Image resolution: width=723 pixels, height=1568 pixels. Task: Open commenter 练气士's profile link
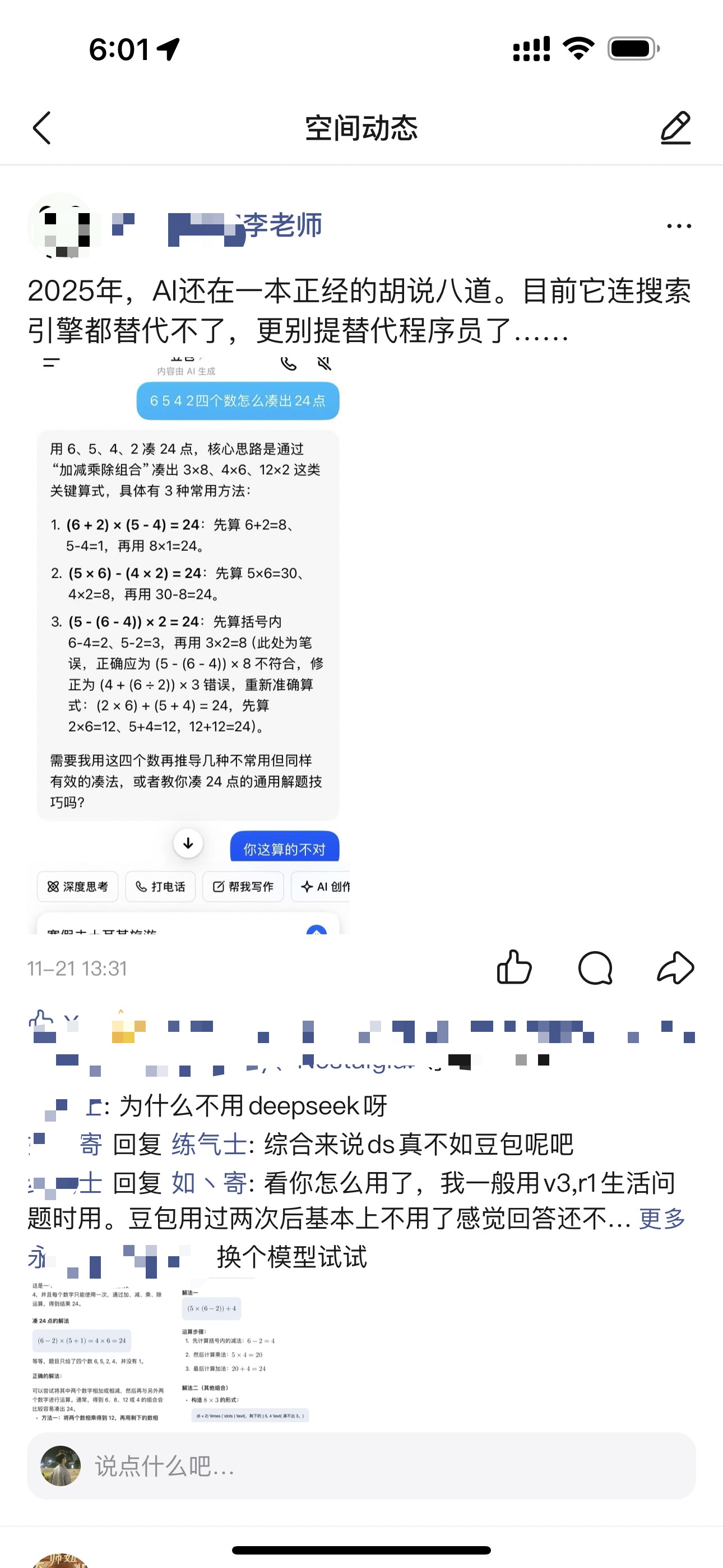pos(208,1145)
